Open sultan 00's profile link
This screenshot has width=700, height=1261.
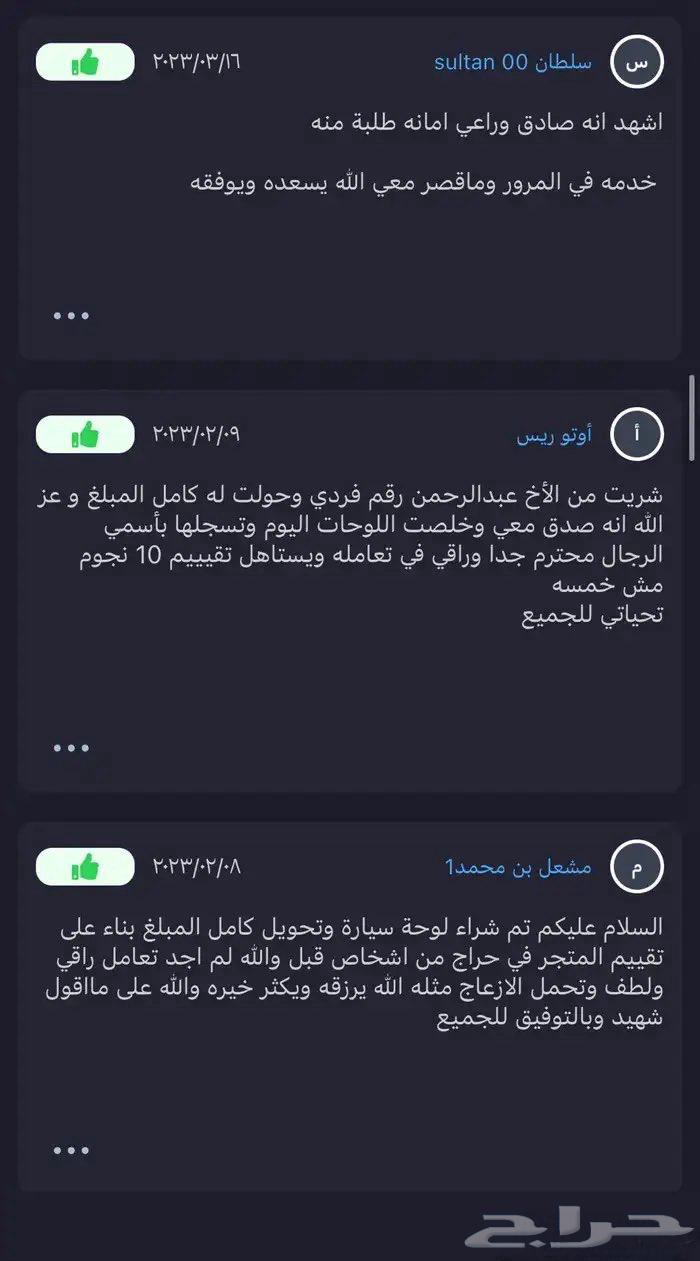(512, 62)
